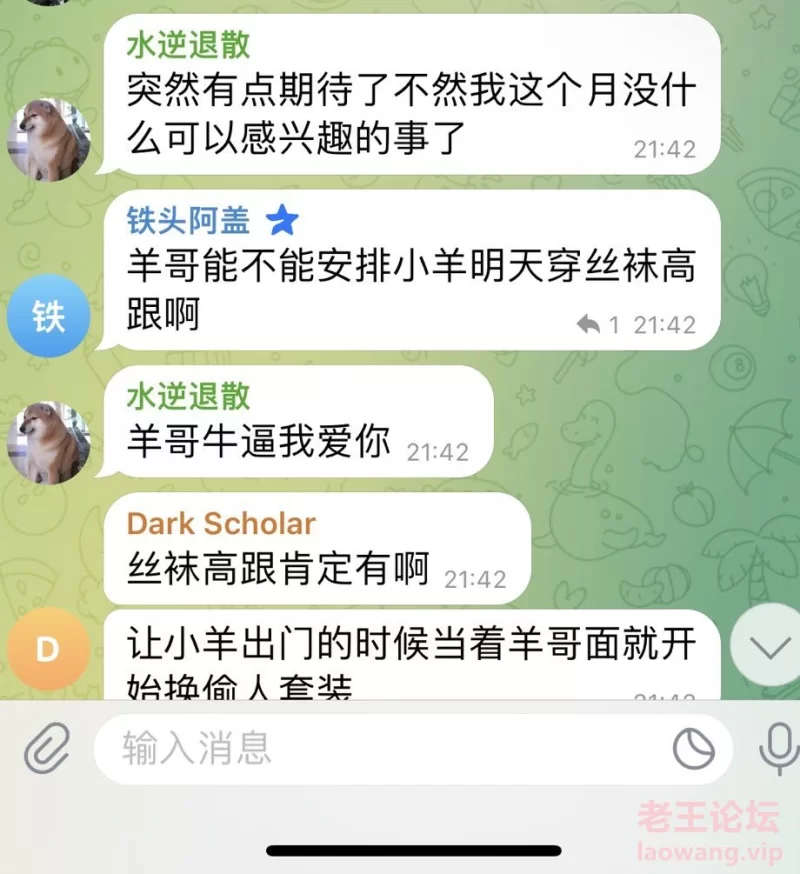Open Dark Scholar's orange D avatar
The image size is (800, 874).
[x=48, y=650]
